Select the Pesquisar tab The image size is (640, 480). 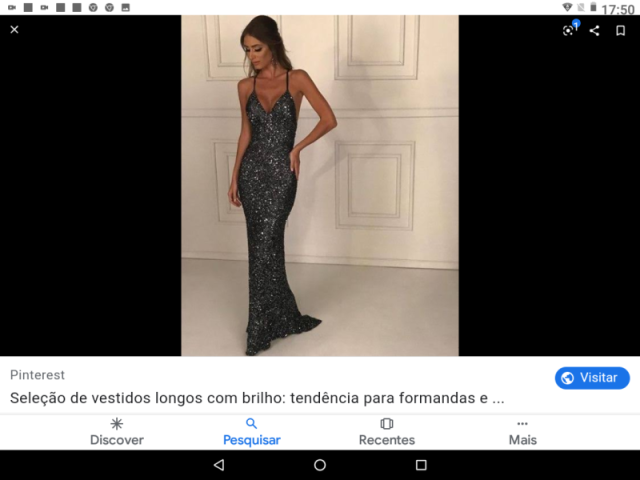(x=251, y=432)
